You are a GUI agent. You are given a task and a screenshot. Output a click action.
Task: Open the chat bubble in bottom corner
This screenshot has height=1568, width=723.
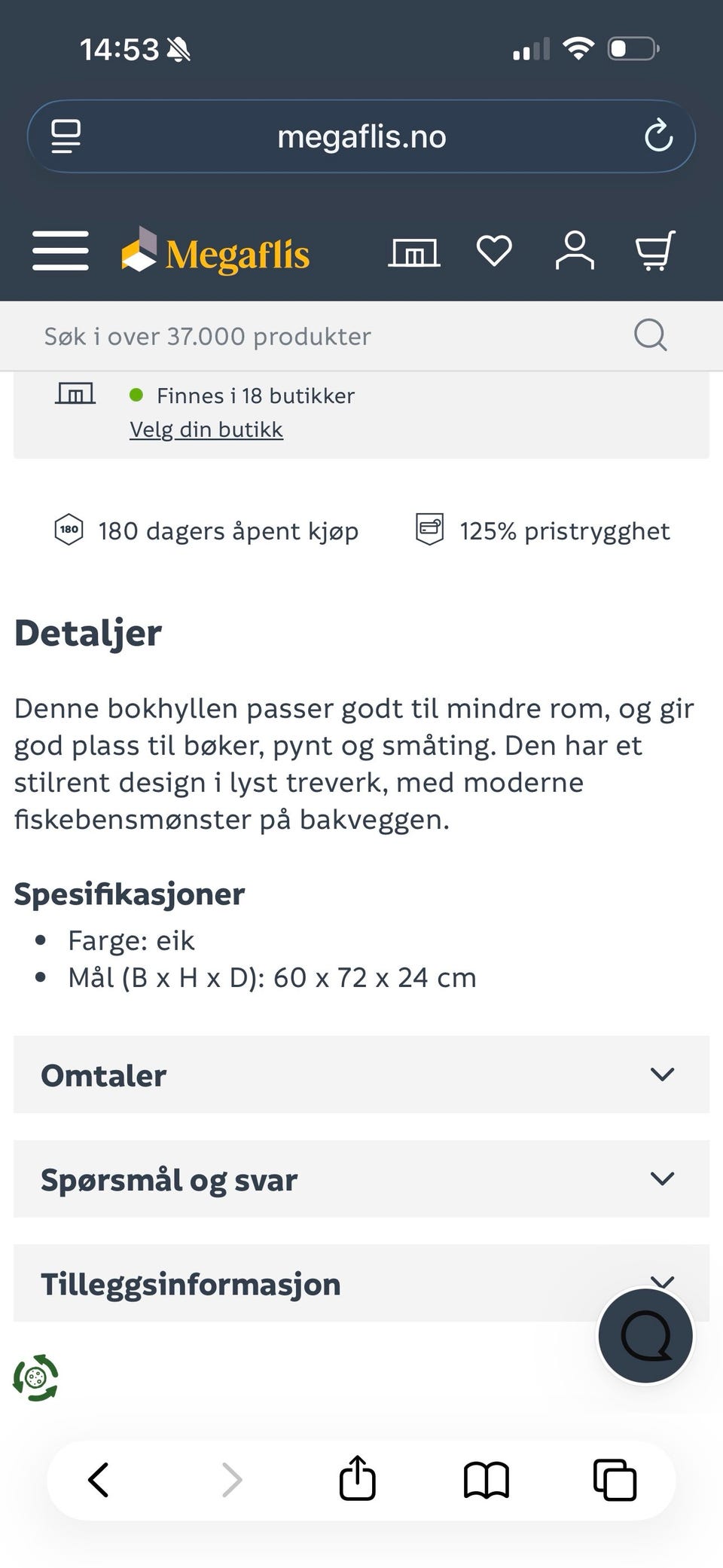(645, 1335)
